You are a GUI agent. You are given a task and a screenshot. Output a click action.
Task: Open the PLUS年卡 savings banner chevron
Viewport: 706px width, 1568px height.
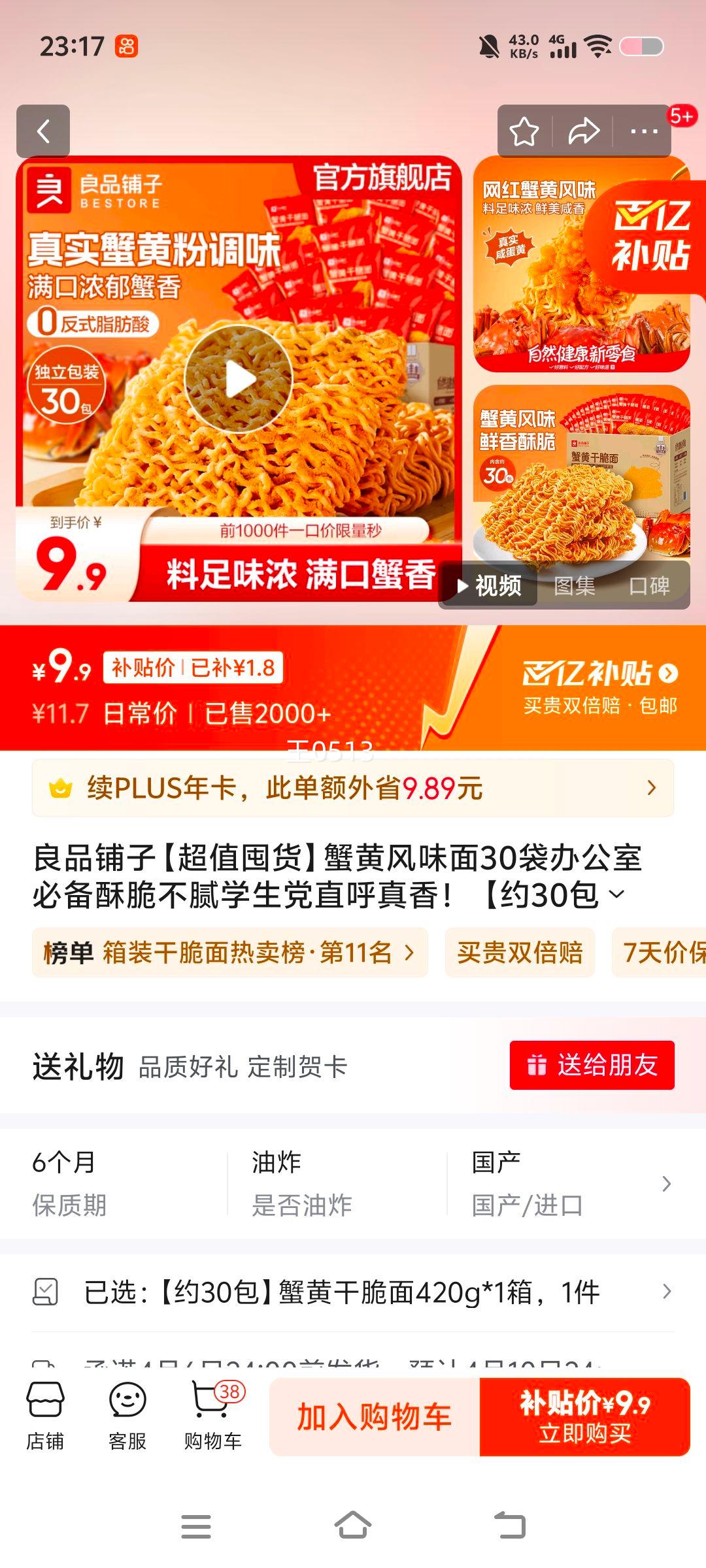click(x=650, y=789)
